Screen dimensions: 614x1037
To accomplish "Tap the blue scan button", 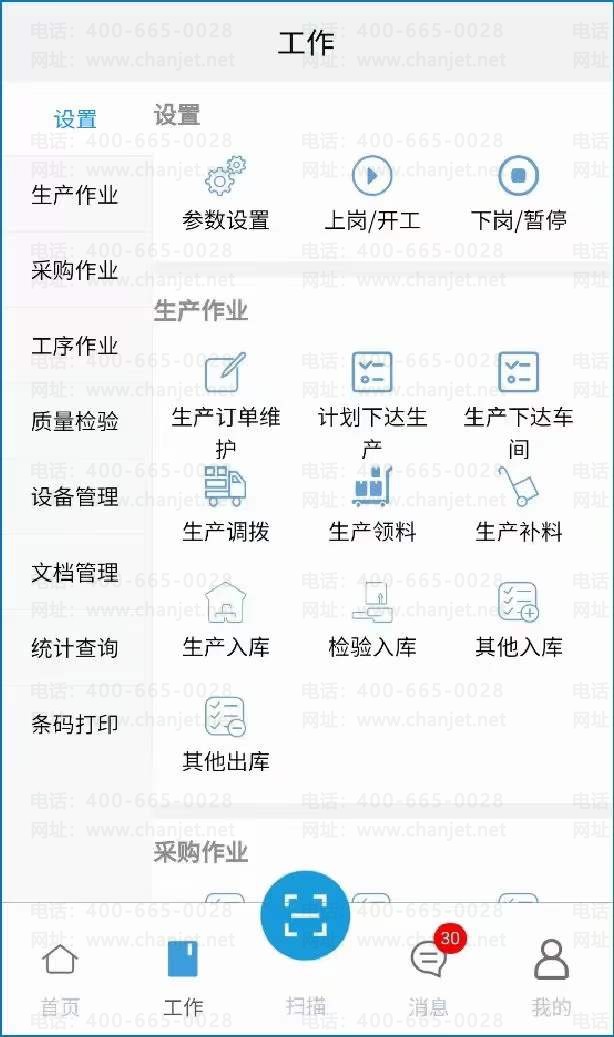I will pos(305,914).
